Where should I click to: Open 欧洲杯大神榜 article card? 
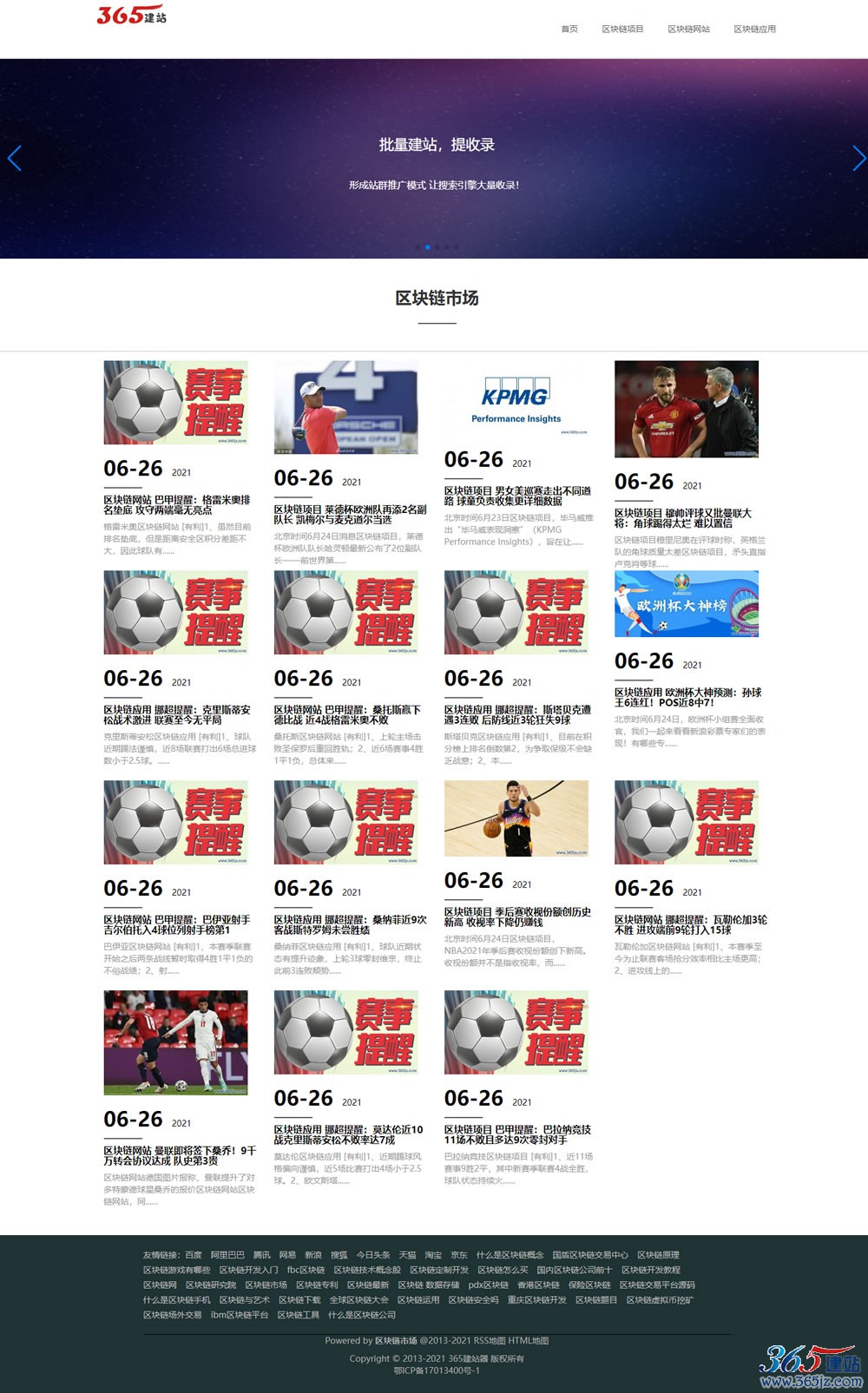(687, 605)
